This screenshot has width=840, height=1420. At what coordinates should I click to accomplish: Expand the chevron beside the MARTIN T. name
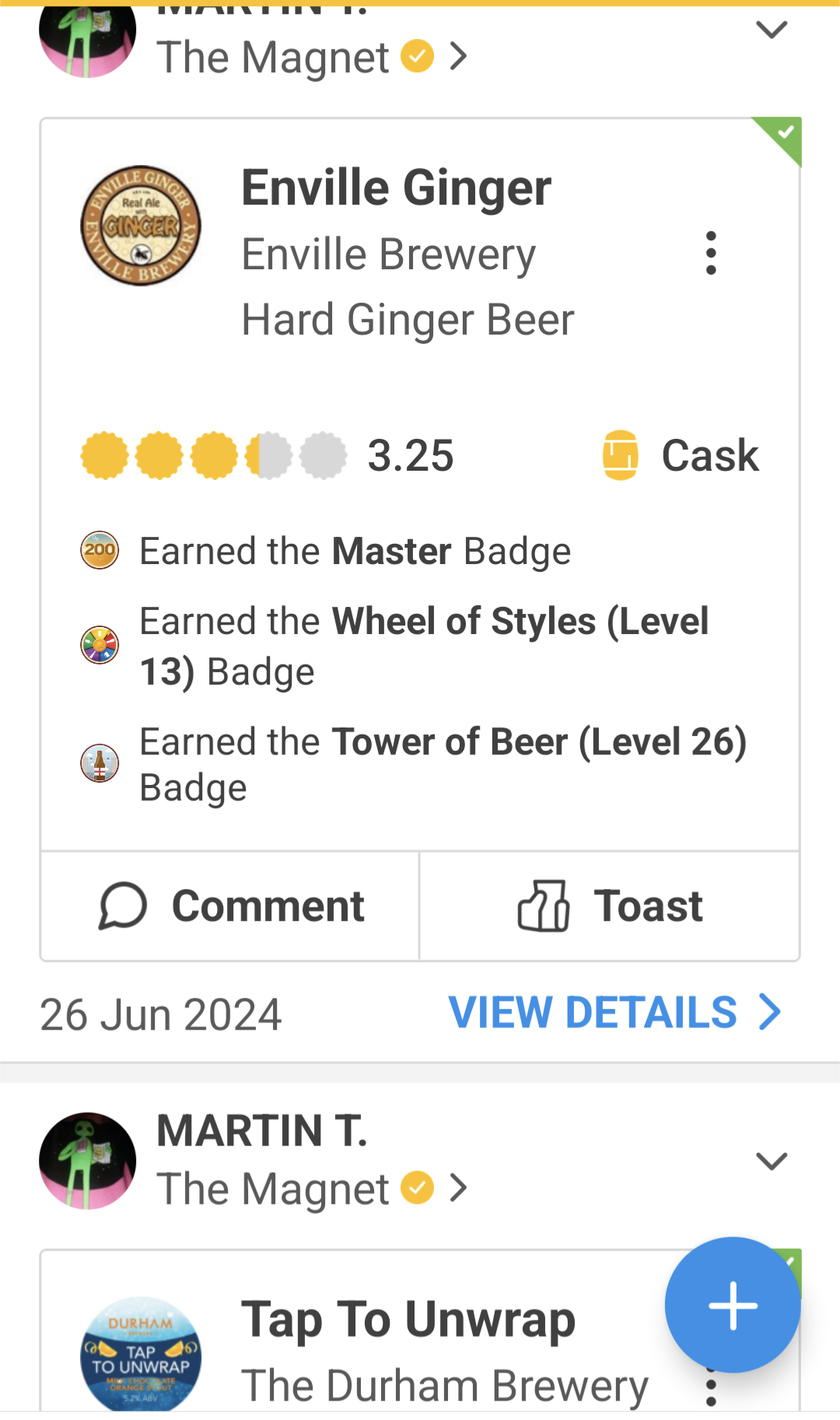click(772, 1161)
